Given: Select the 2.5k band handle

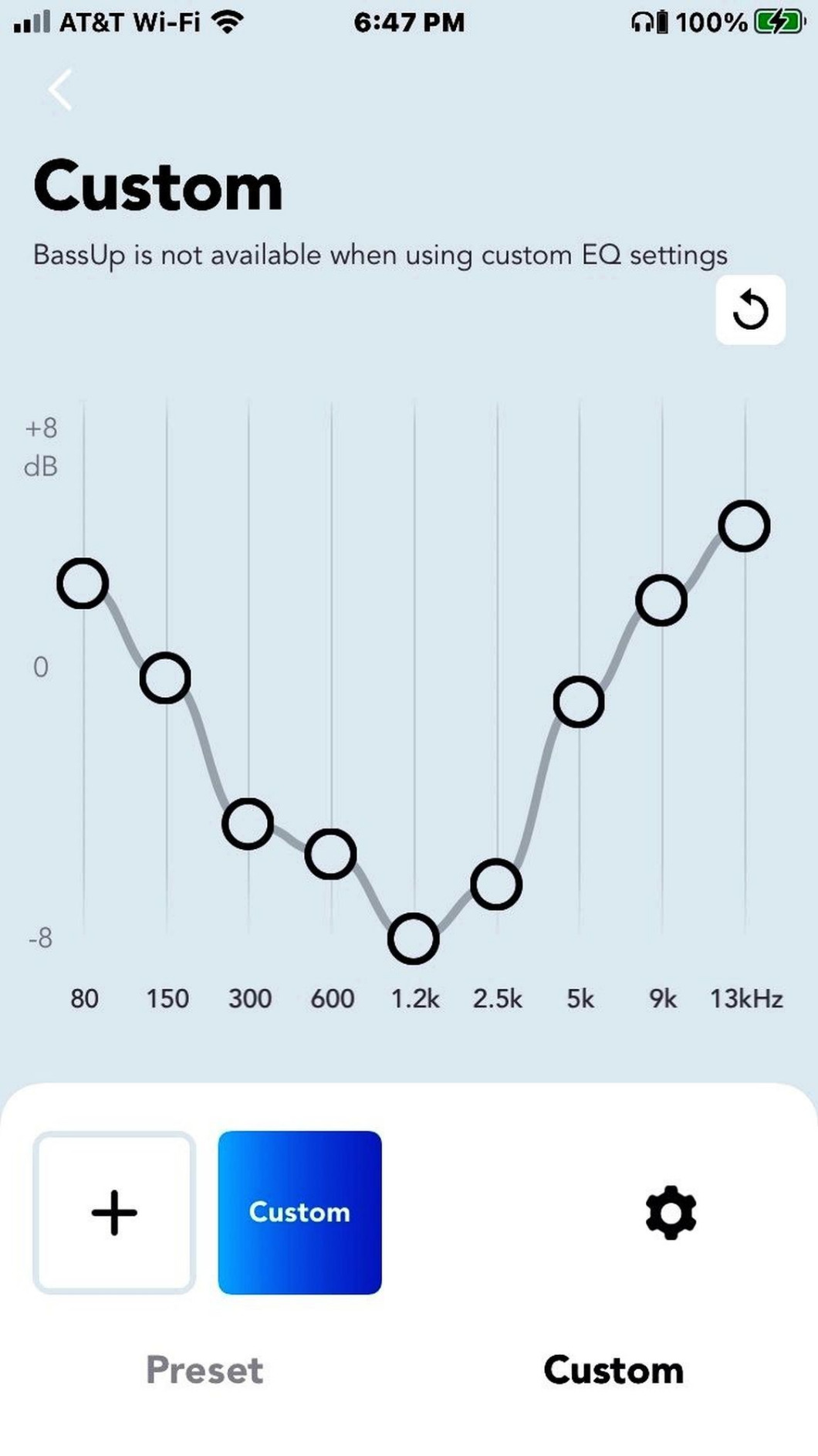Looking at the screenshot, I should click(496, 884).
